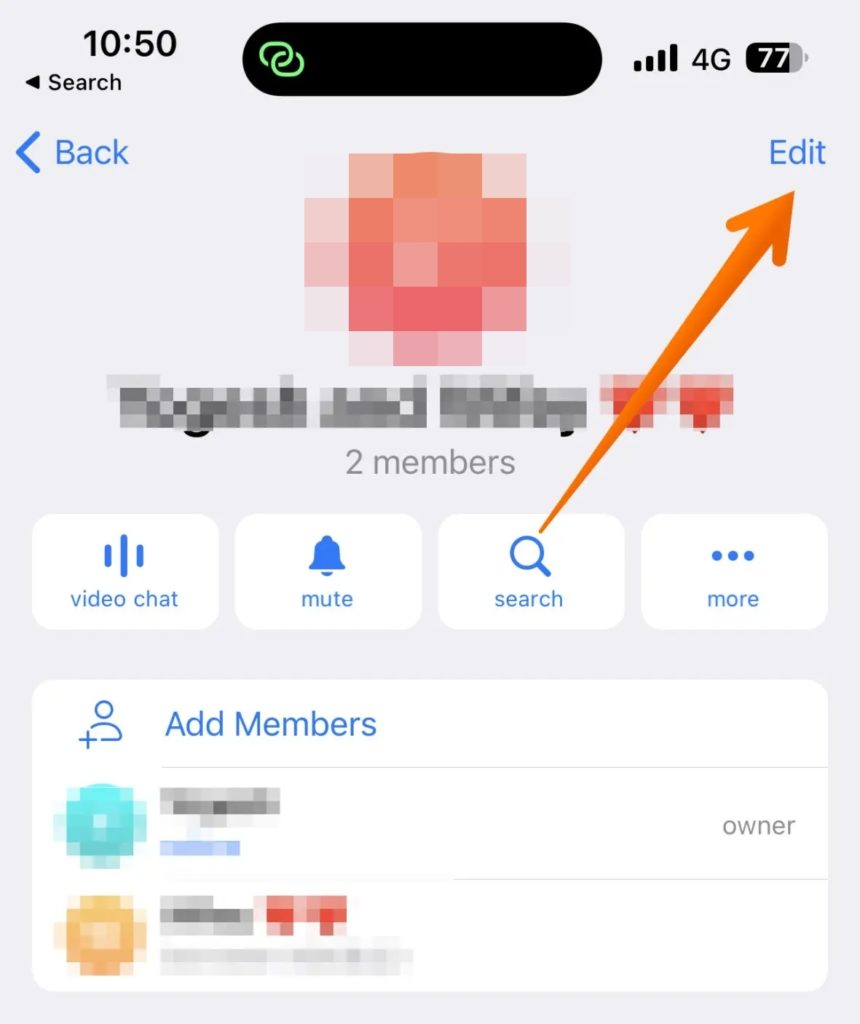Tap the back chevron arrow icon
Screen dimensions: 860x1024
click(26, 152)
